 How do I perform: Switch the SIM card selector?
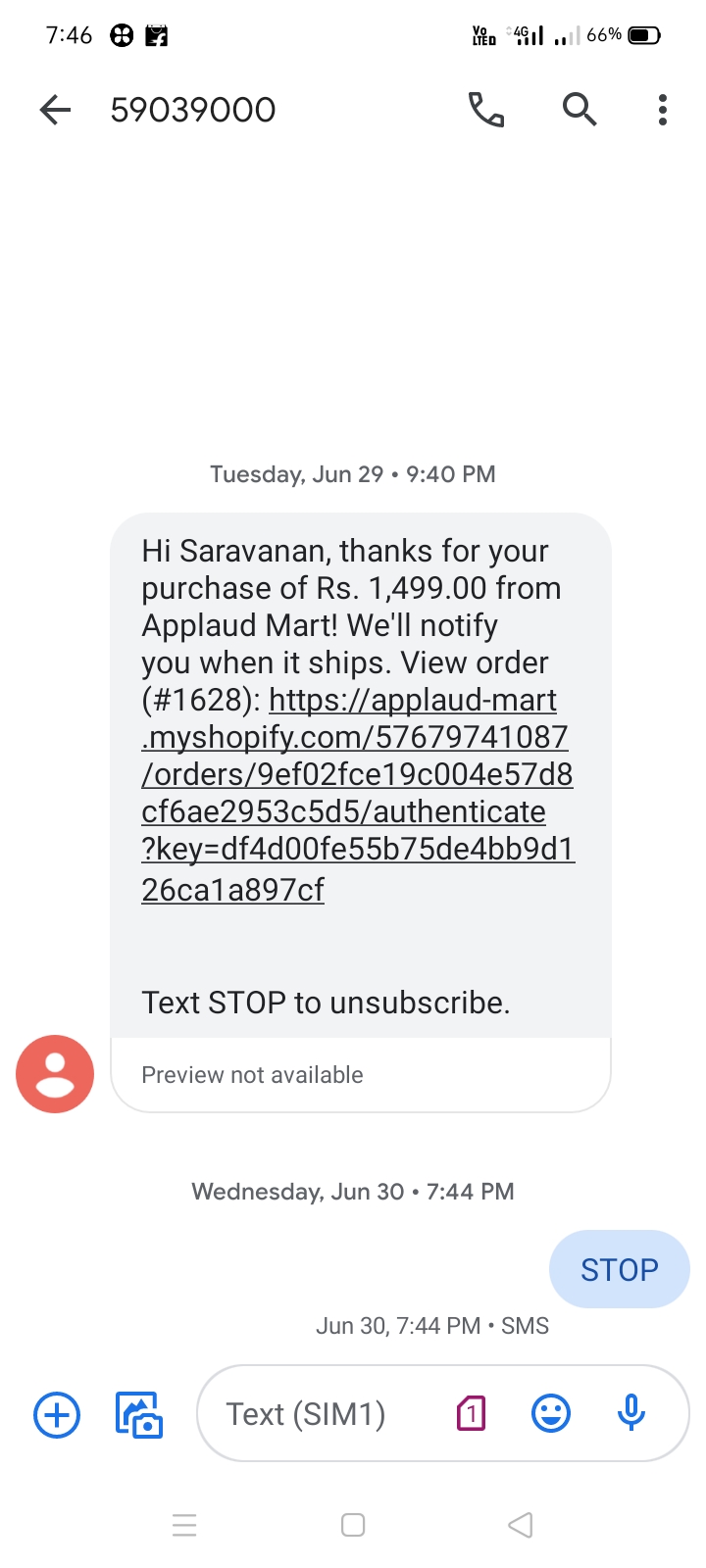[x=471, y=1414]
